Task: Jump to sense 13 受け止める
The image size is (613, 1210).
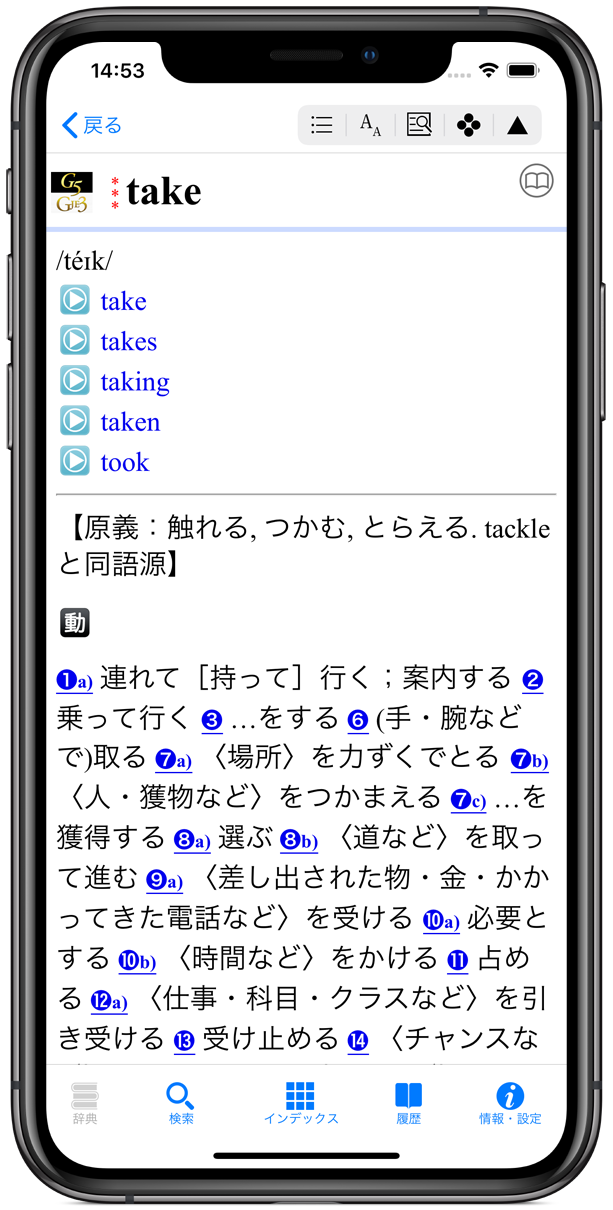Action: tap(184, 1041)
